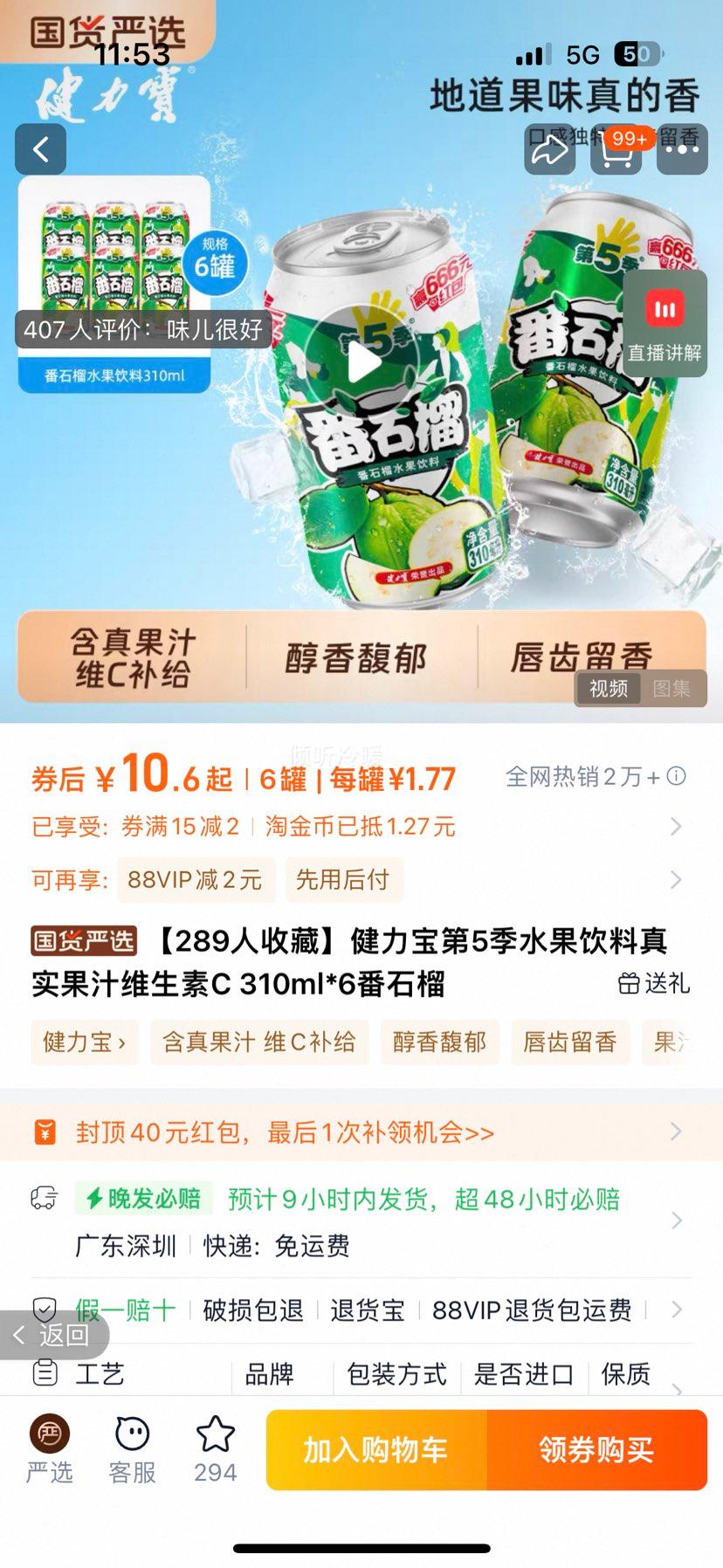This screenshot has height=1568, width=723.
Task: Contact 客服 customer service
Action: pyautogui.click(x=132, y=1450)
